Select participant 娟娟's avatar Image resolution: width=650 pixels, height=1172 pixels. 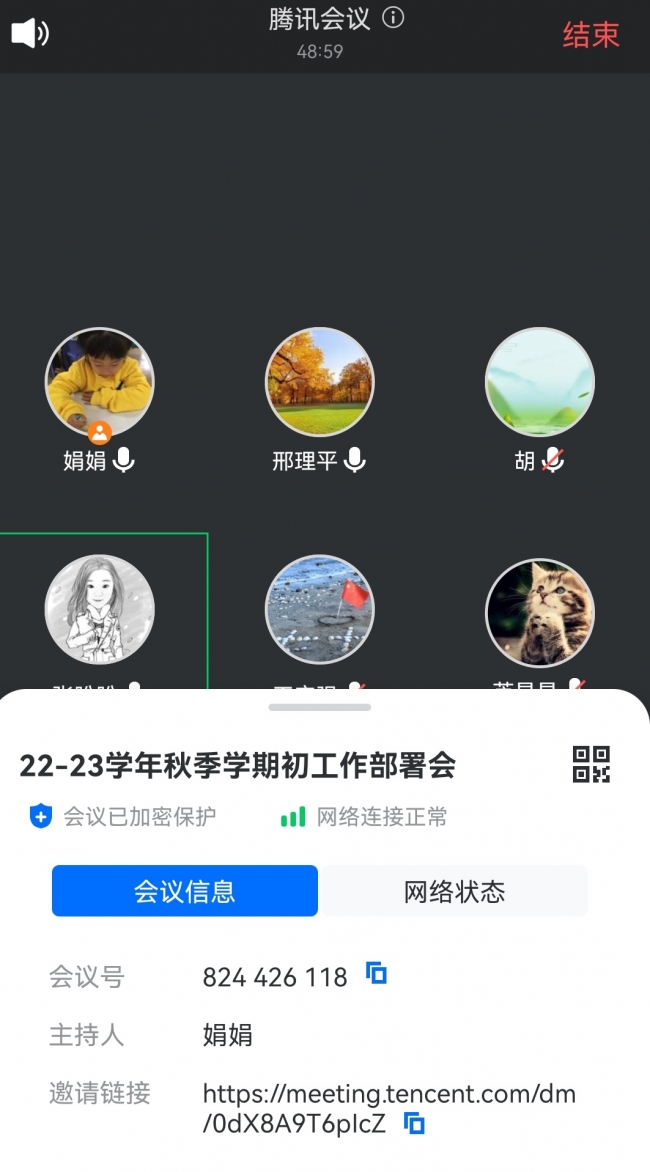(100, 383)
